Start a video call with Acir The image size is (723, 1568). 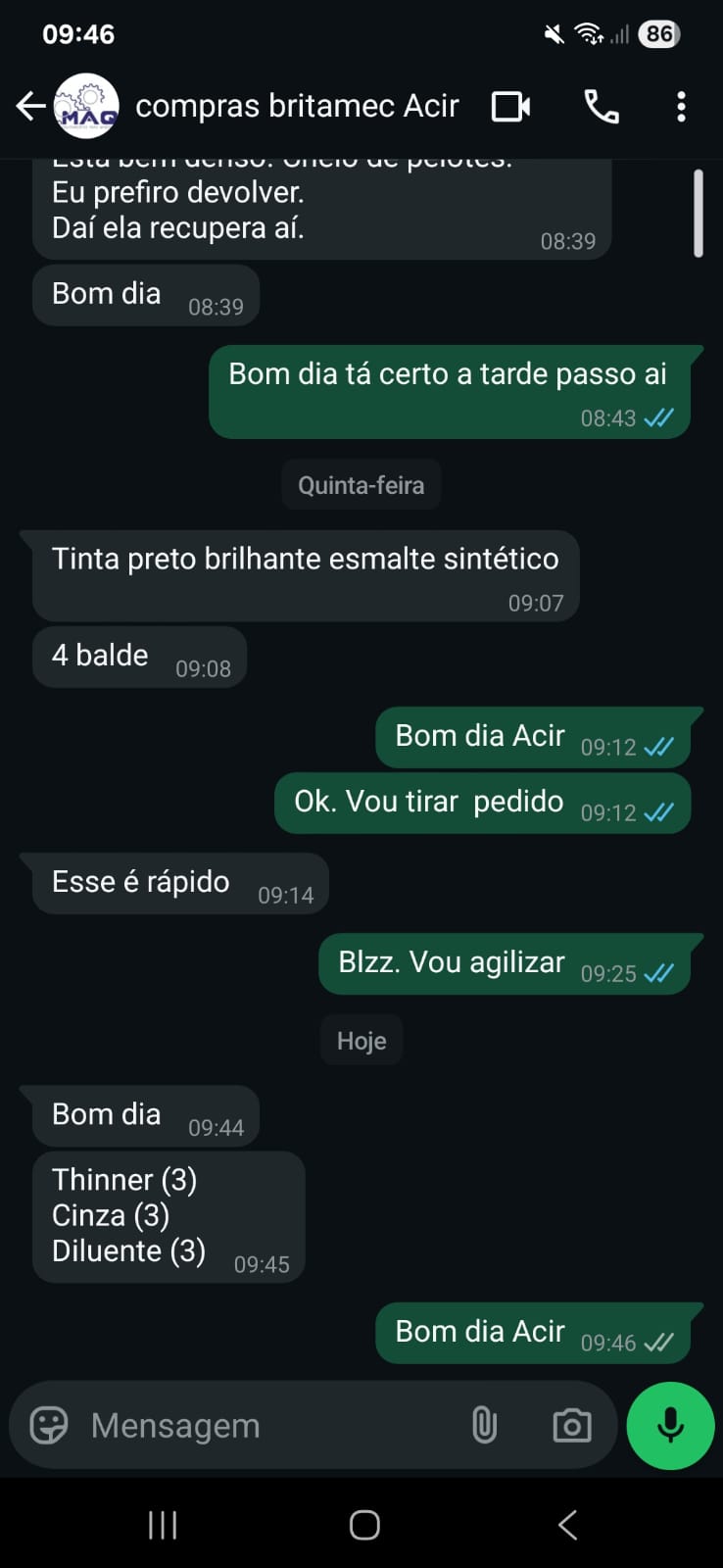click(510, 106)
